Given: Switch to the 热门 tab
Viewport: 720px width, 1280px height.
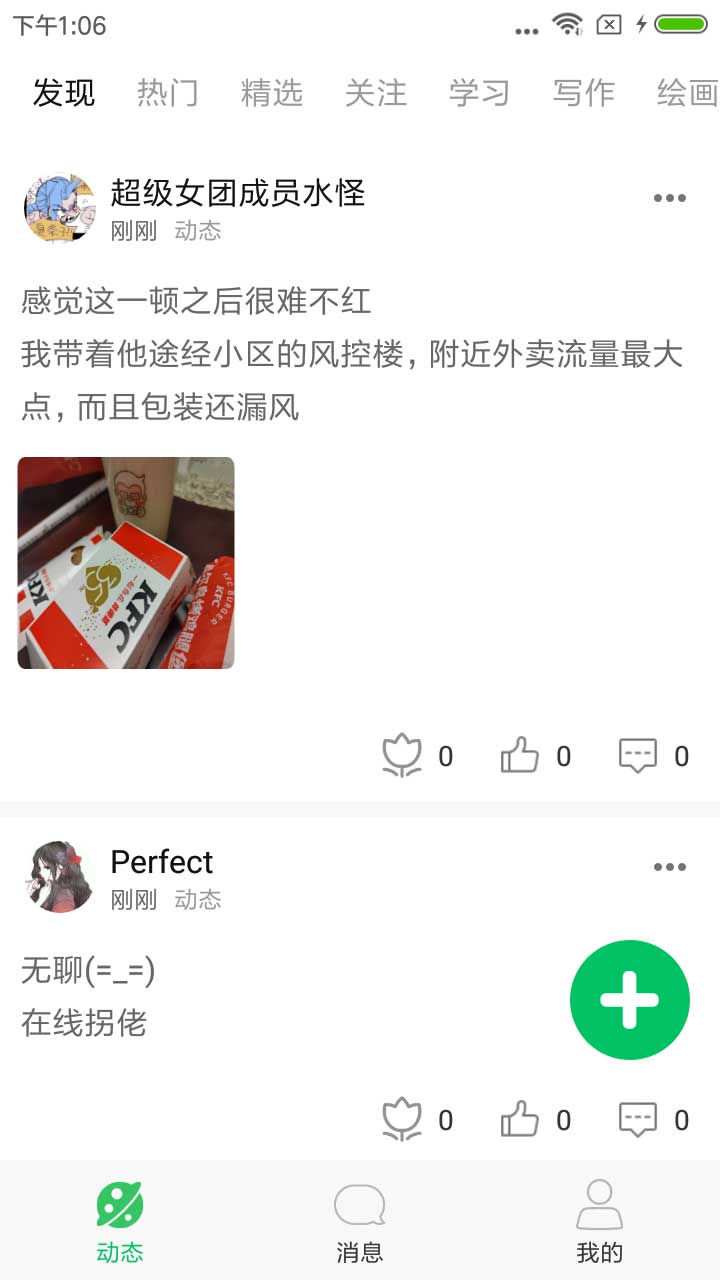Looking at the screenshot, I should (168, 93).
